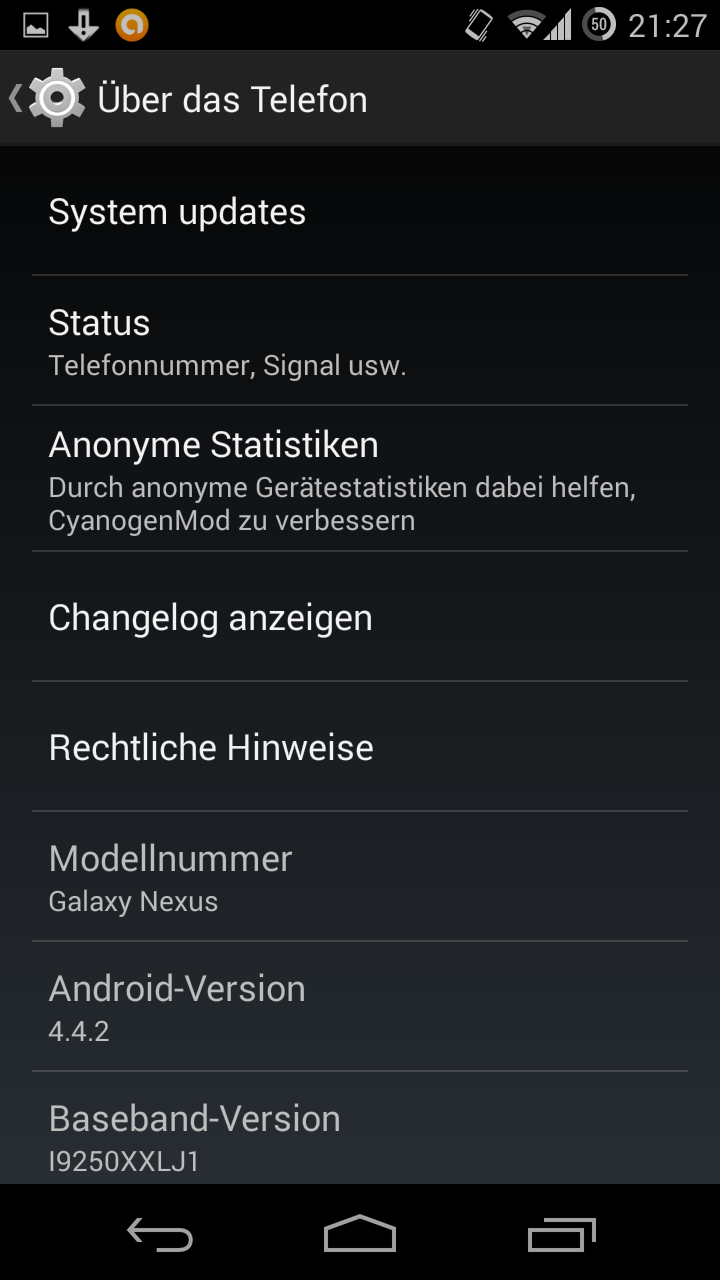The height and width of the screenshot is (1280, 720).
Task: Open Anonyme Statistiken settings
Action: point(360,479)
